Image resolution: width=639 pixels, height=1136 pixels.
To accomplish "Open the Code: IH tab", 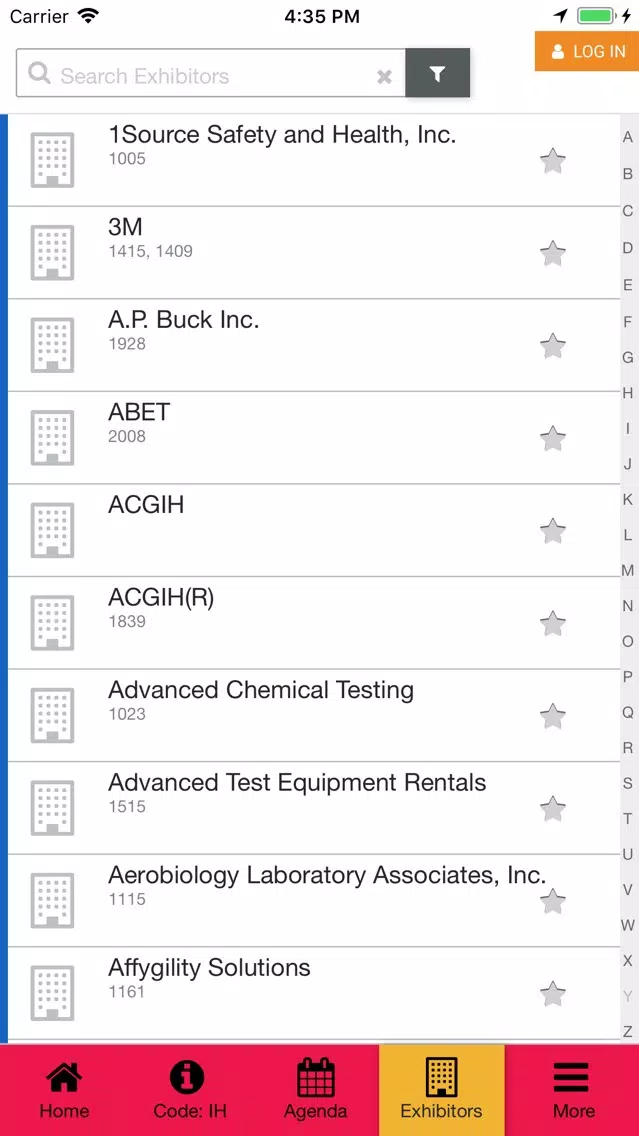I will coord(190,1090).
